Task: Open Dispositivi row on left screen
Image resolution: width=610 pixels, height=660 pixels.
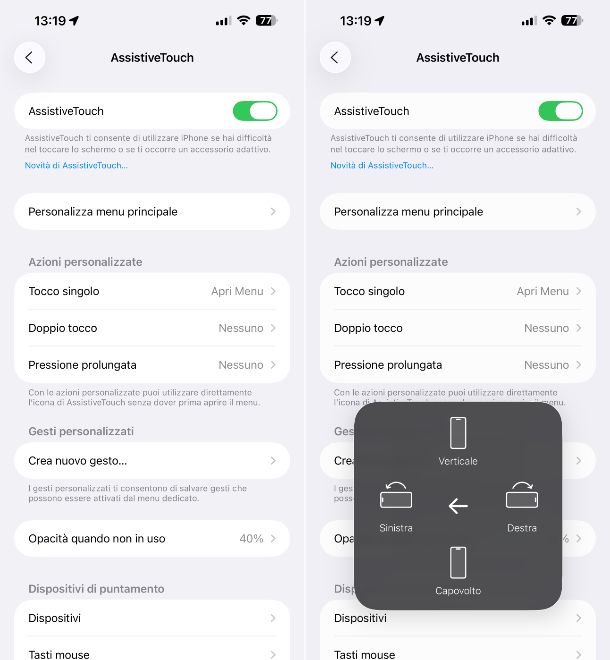Action: (152, 618)
